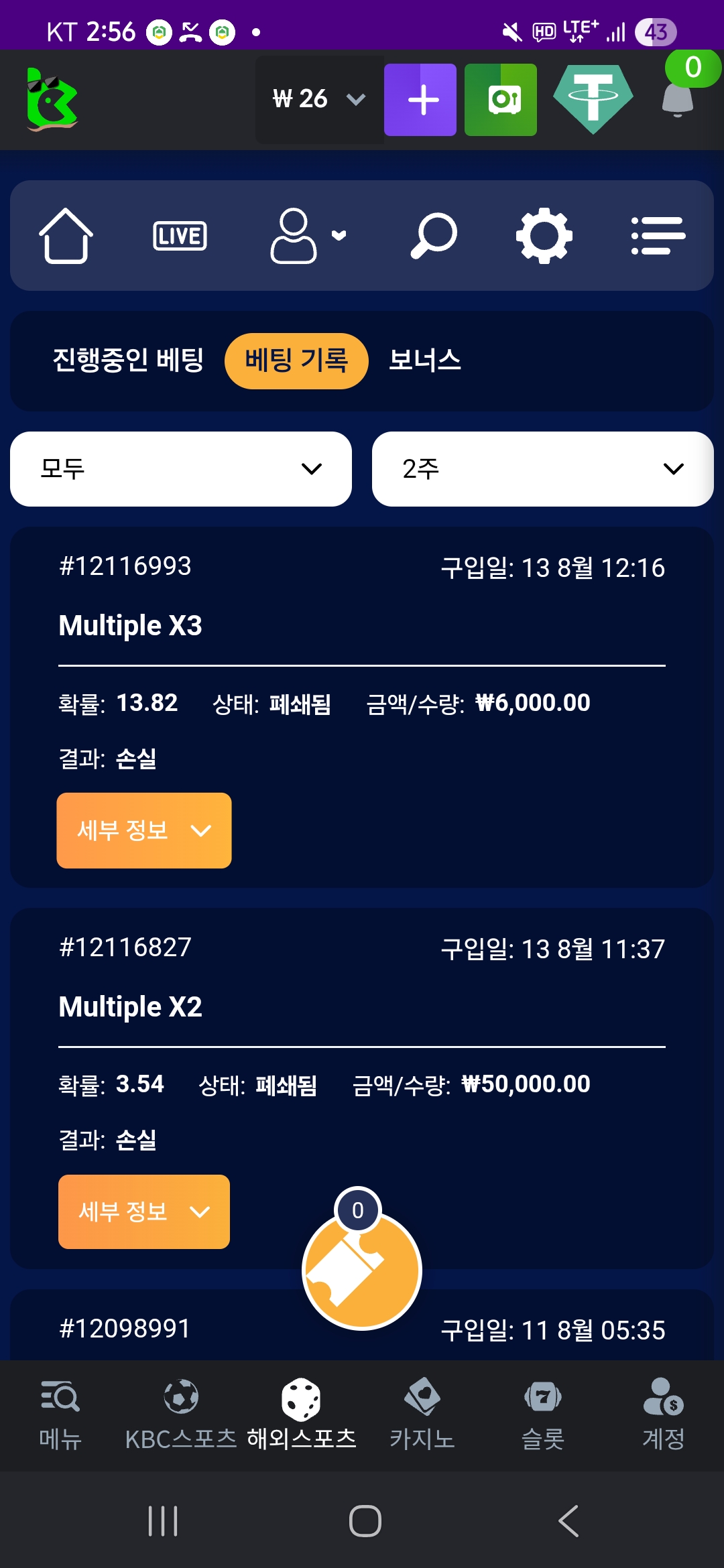
Task: Open the 2주 period dropdown
Action: (x=542, y=469)
